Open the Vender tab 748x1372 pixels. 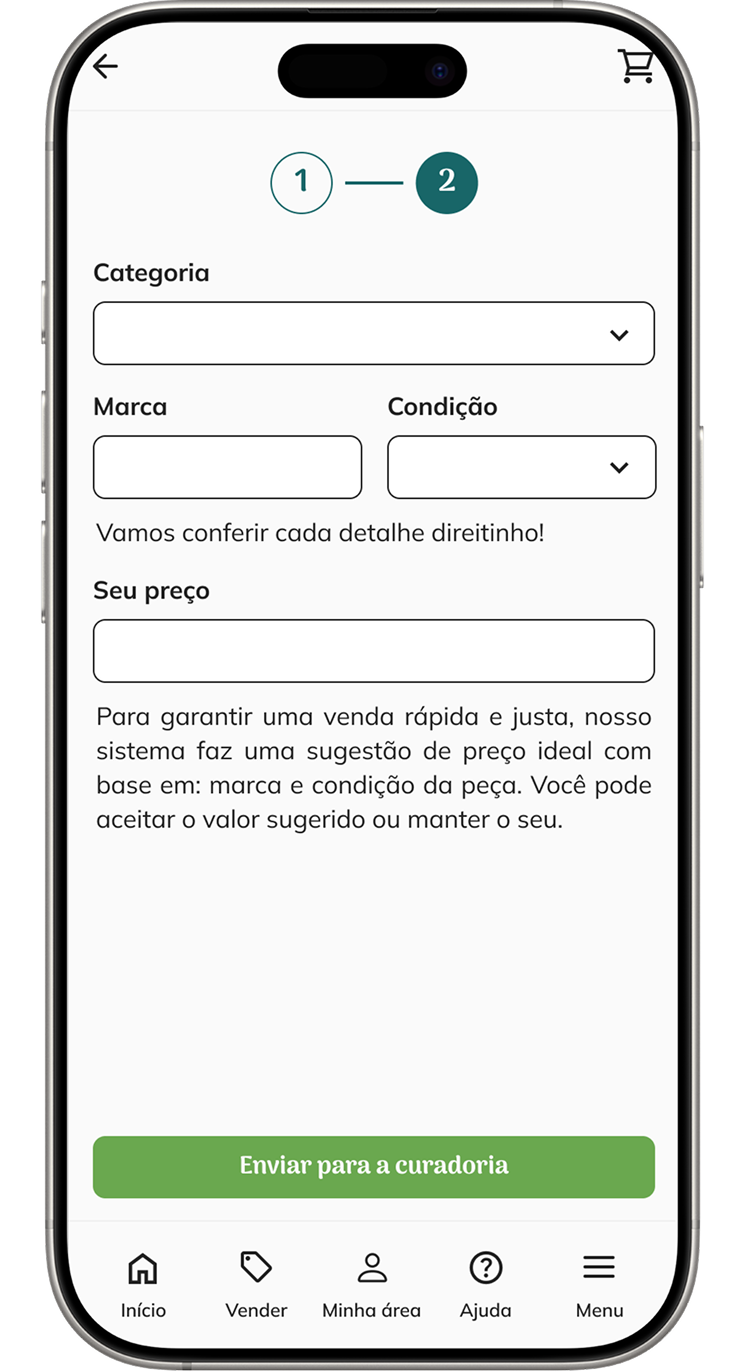pos(256,1284)
